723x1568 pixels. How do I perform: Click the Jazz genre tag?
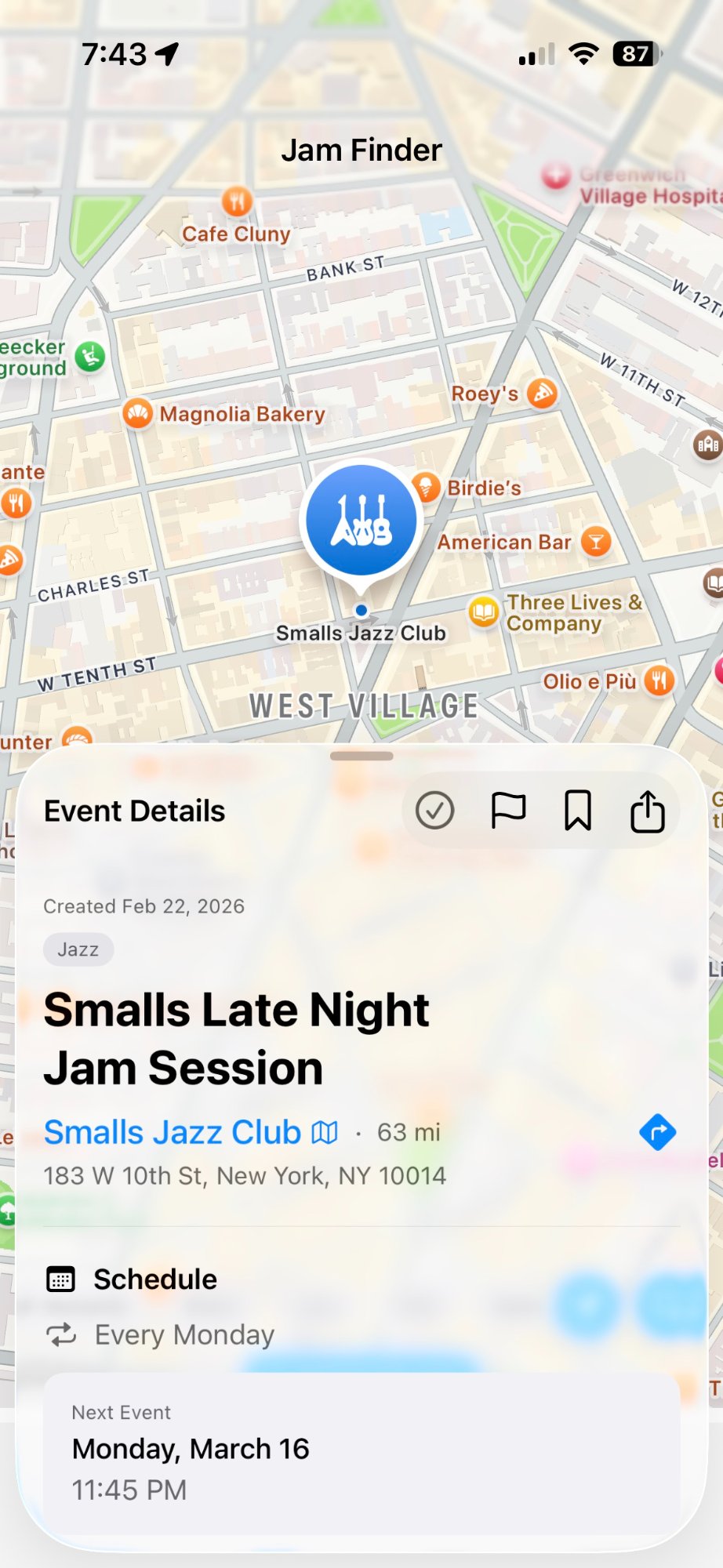coord(78,949)
